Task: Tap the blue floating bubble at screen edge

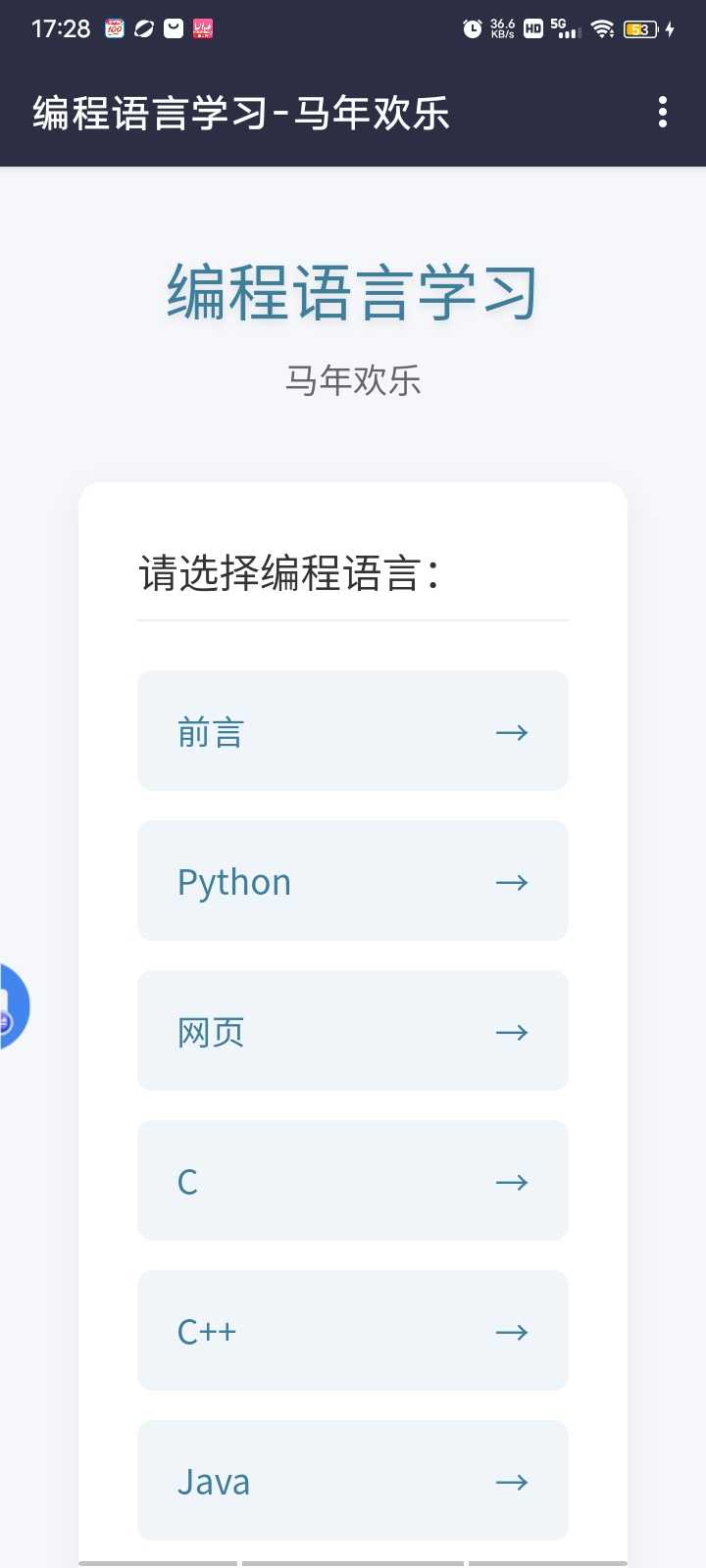Action: 12,1006
